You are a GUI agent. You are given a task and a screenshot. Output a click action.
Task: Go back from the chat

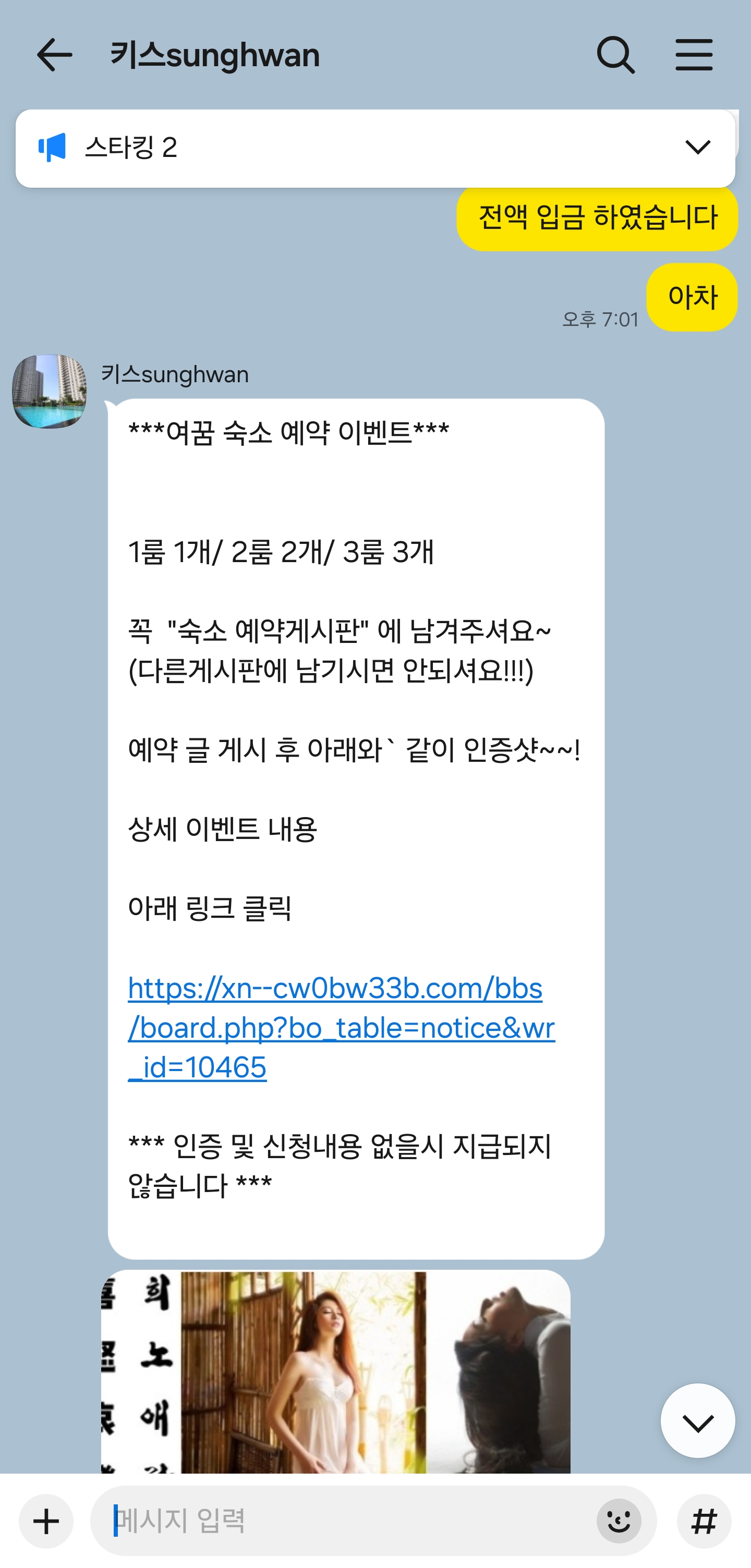point(54,55)
